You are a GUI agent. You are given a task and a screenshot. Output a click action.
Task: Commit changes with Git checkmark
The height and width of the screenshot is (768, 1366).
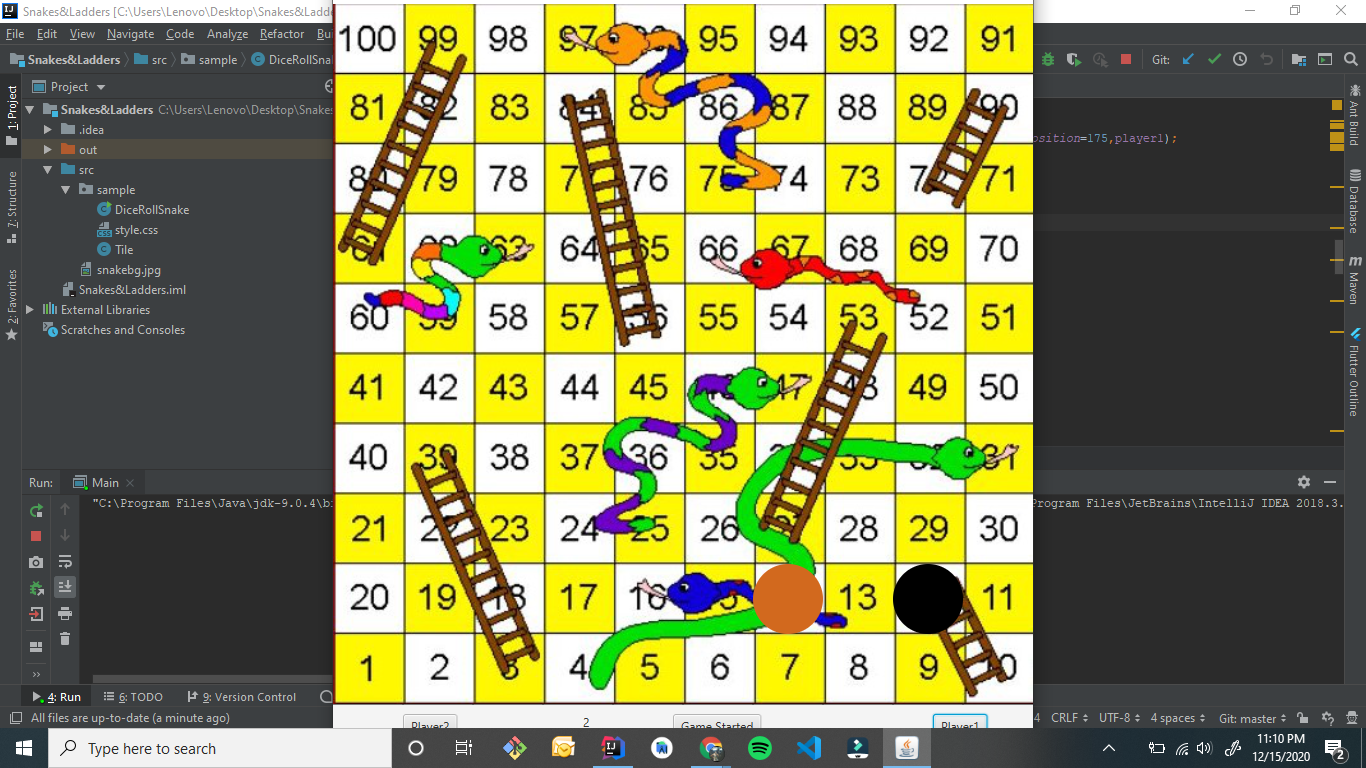(x=1214, y=60)
